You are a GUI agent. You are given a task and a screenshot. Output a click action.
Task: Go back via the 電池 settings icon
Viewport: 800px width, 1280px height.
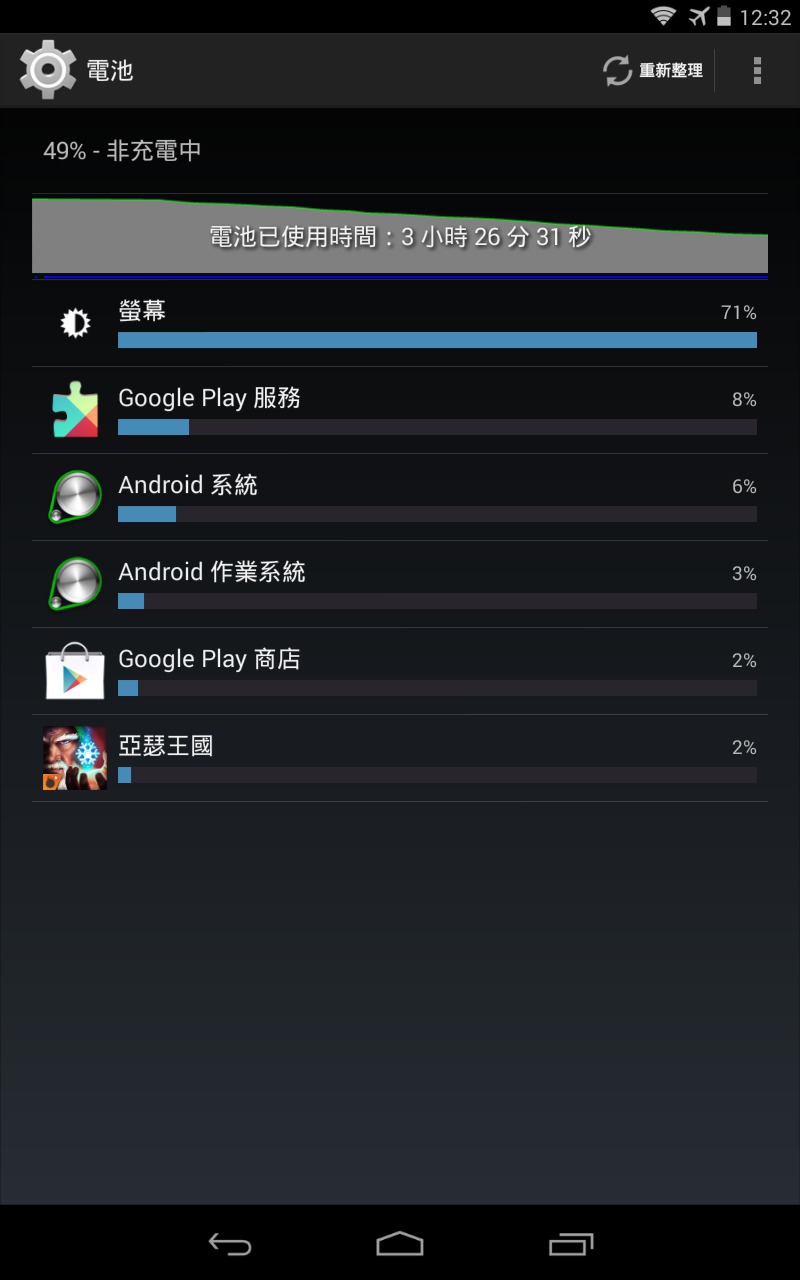coord(47,70)
